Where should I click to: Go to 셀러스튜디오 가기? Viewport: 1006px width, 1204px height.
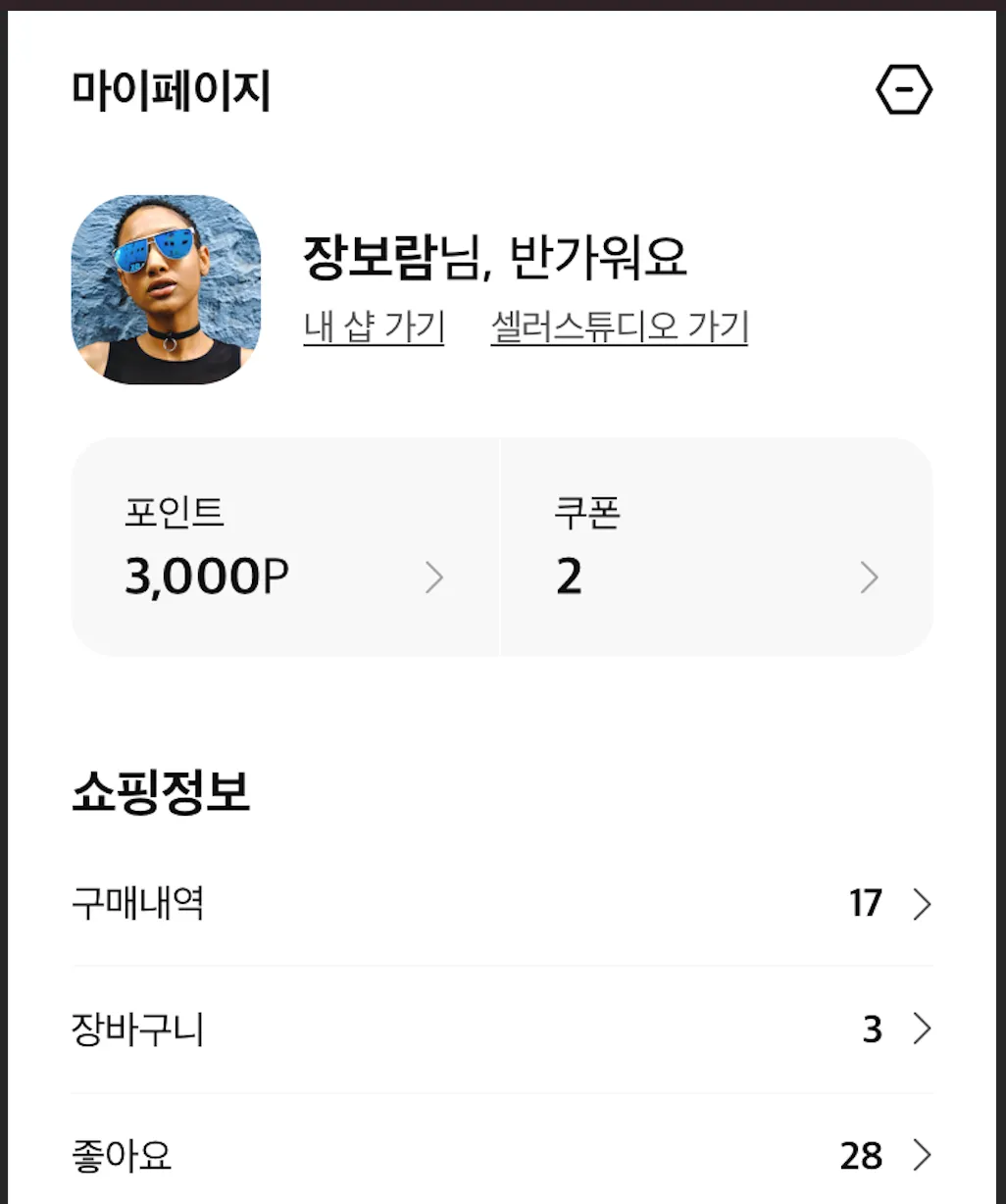coord(619,326)
